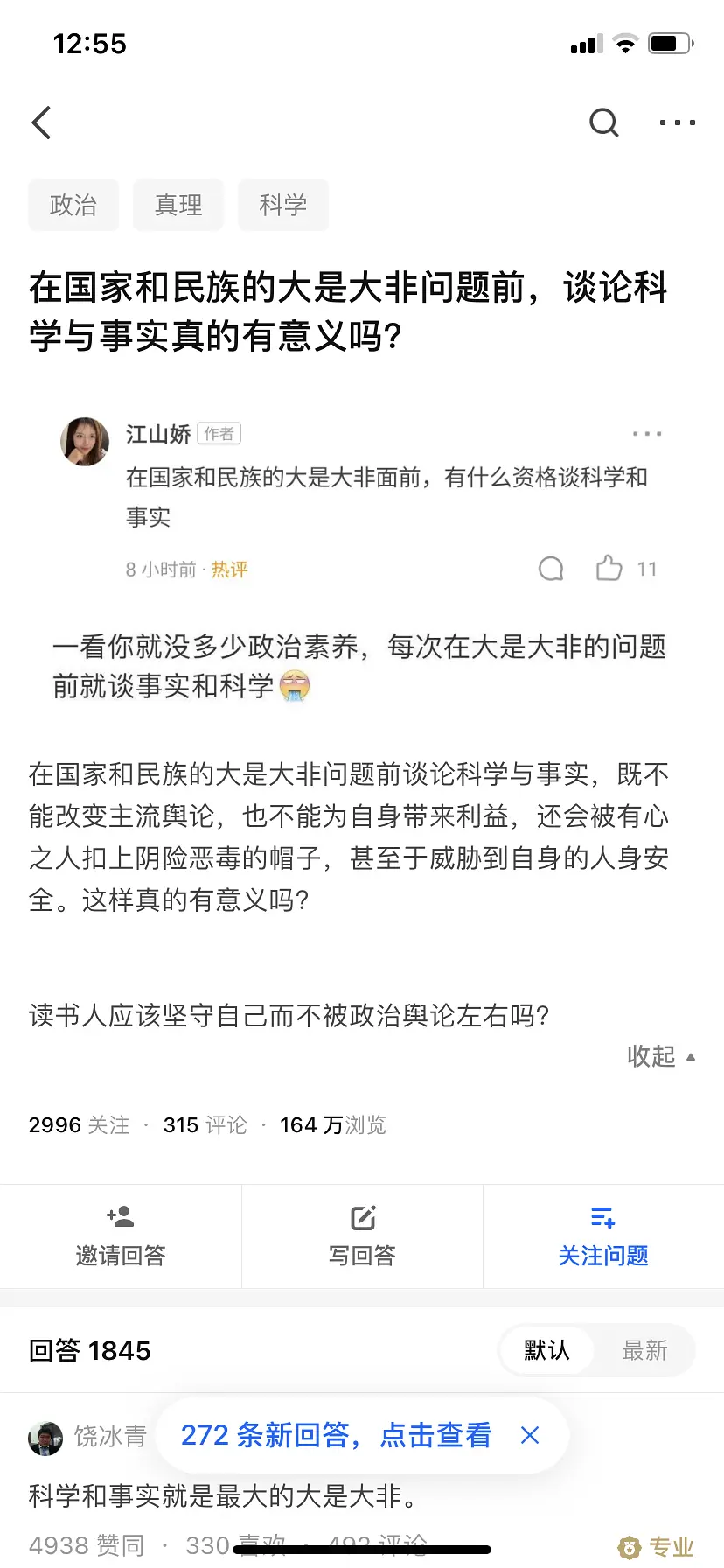
Task: Open the 科学 topic tag
Action: coord(283,205)
